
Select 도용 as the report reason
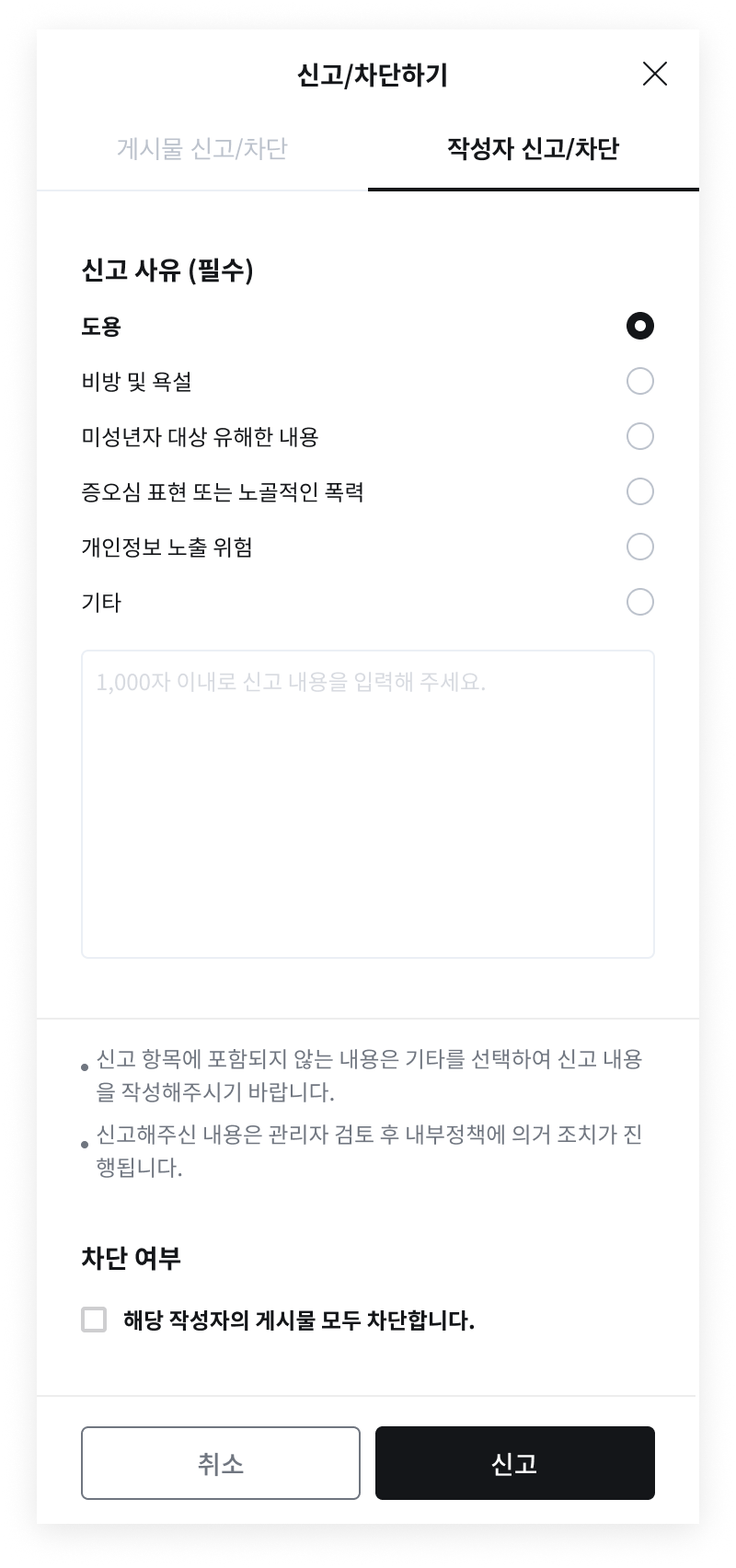[x=639, y=326]
